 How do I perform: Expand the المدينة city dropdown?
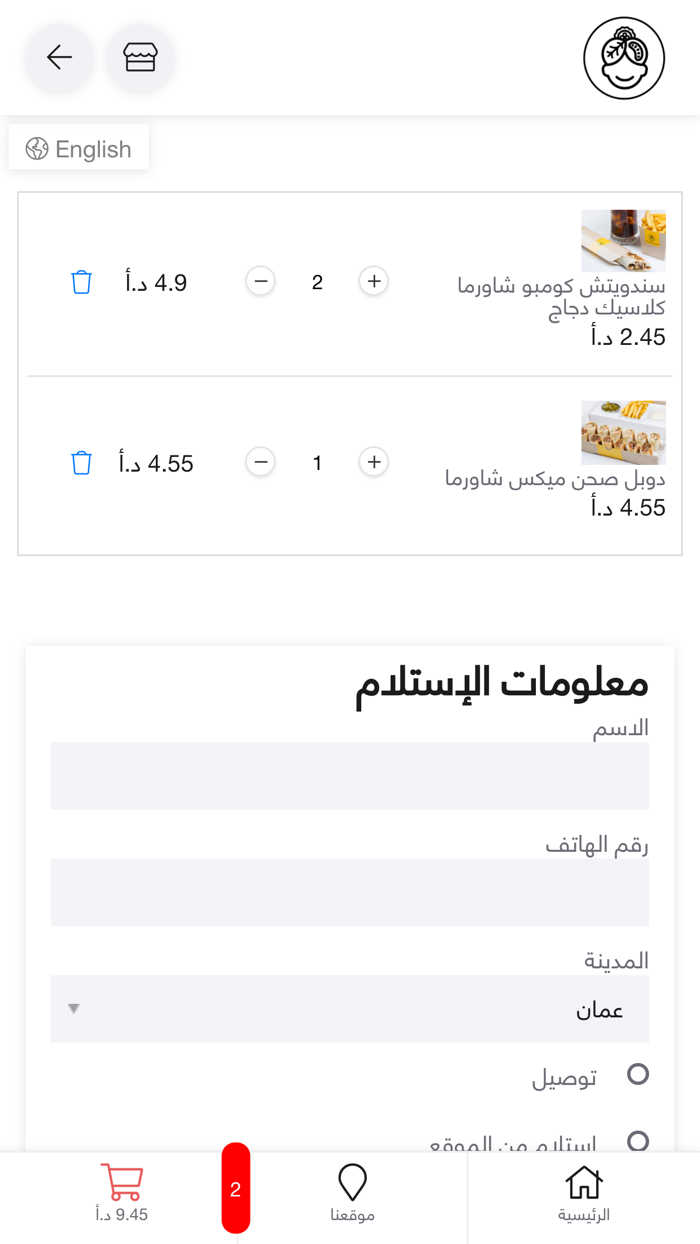[350, 1009]
